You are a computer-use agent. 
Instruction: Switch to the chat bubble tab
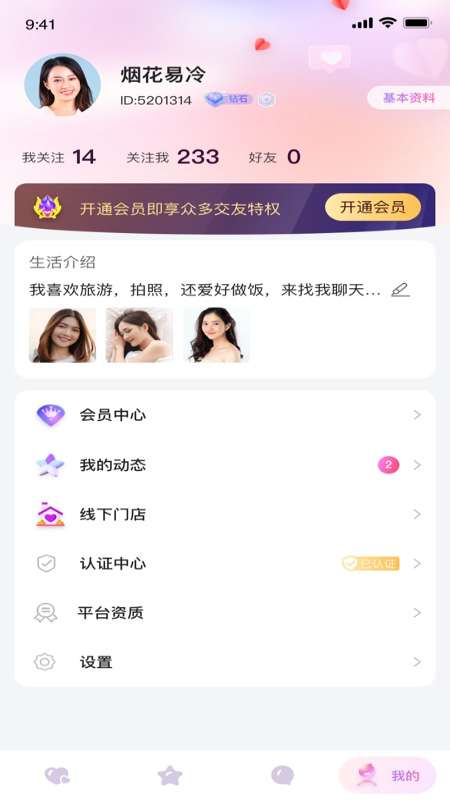pyautogui.click(x=282, y=776)
